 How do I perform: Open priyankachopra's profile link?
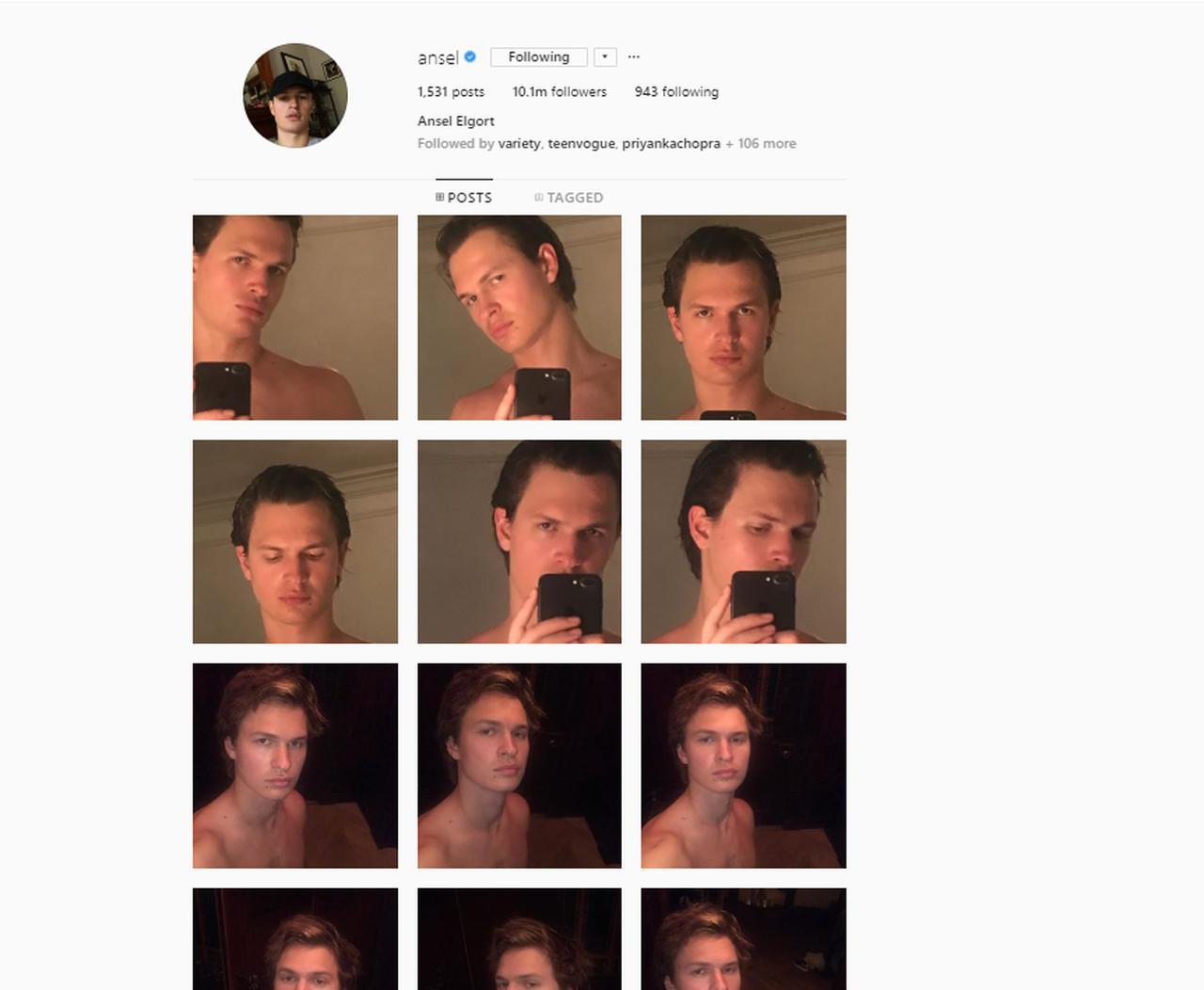pyautogui.click(x=671, y=144)
